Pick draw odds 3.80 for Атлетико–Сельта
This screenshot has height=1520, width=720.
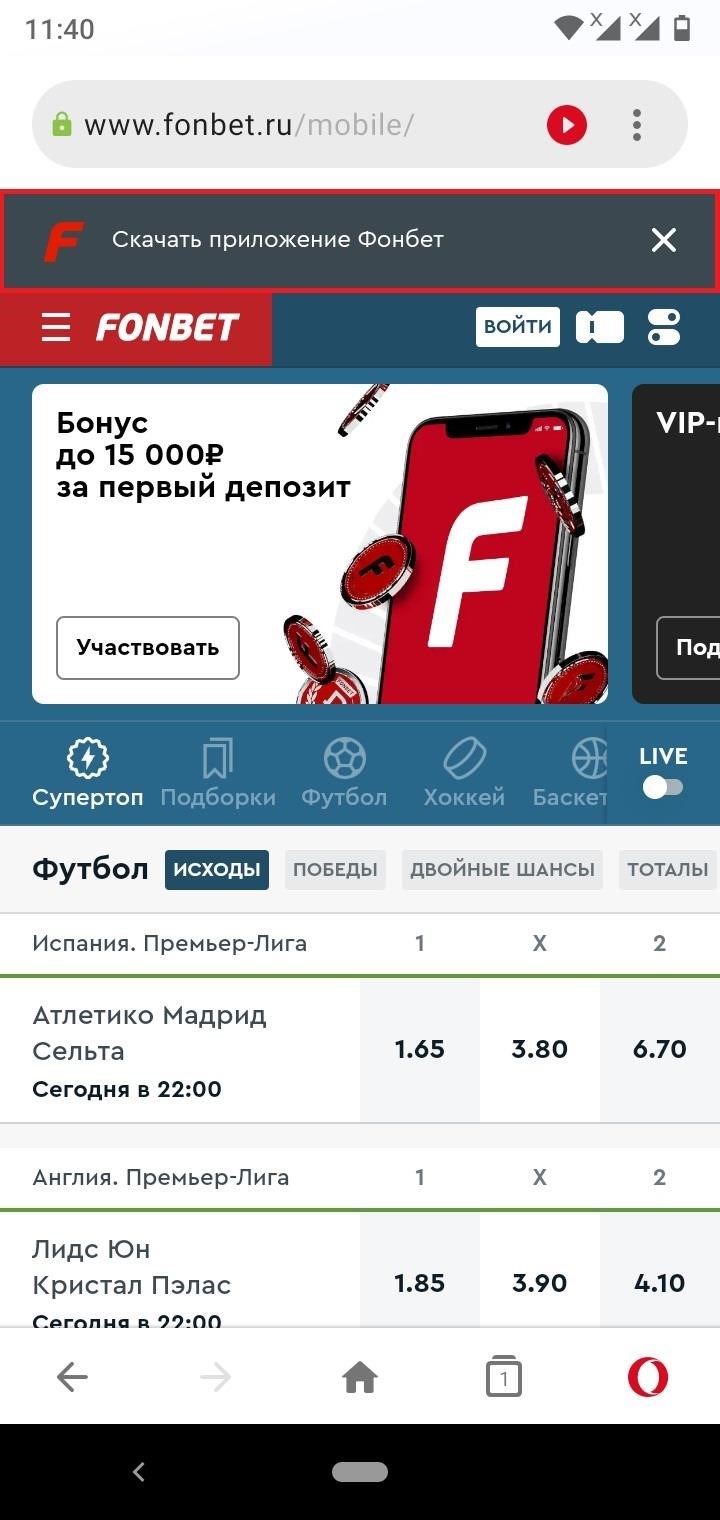coord(540,1050)
